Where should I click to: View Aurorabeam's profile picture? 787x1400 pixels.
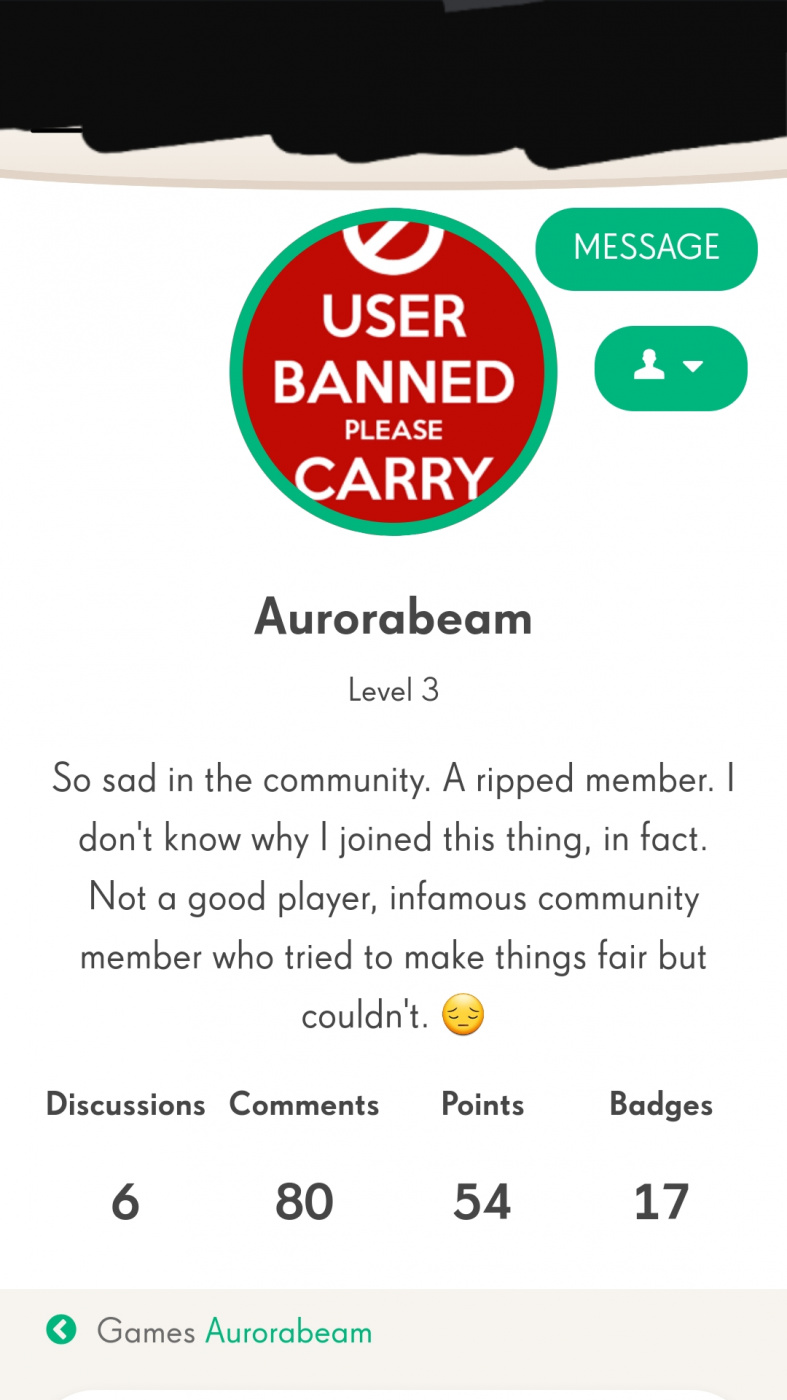(x=393, y=372)
